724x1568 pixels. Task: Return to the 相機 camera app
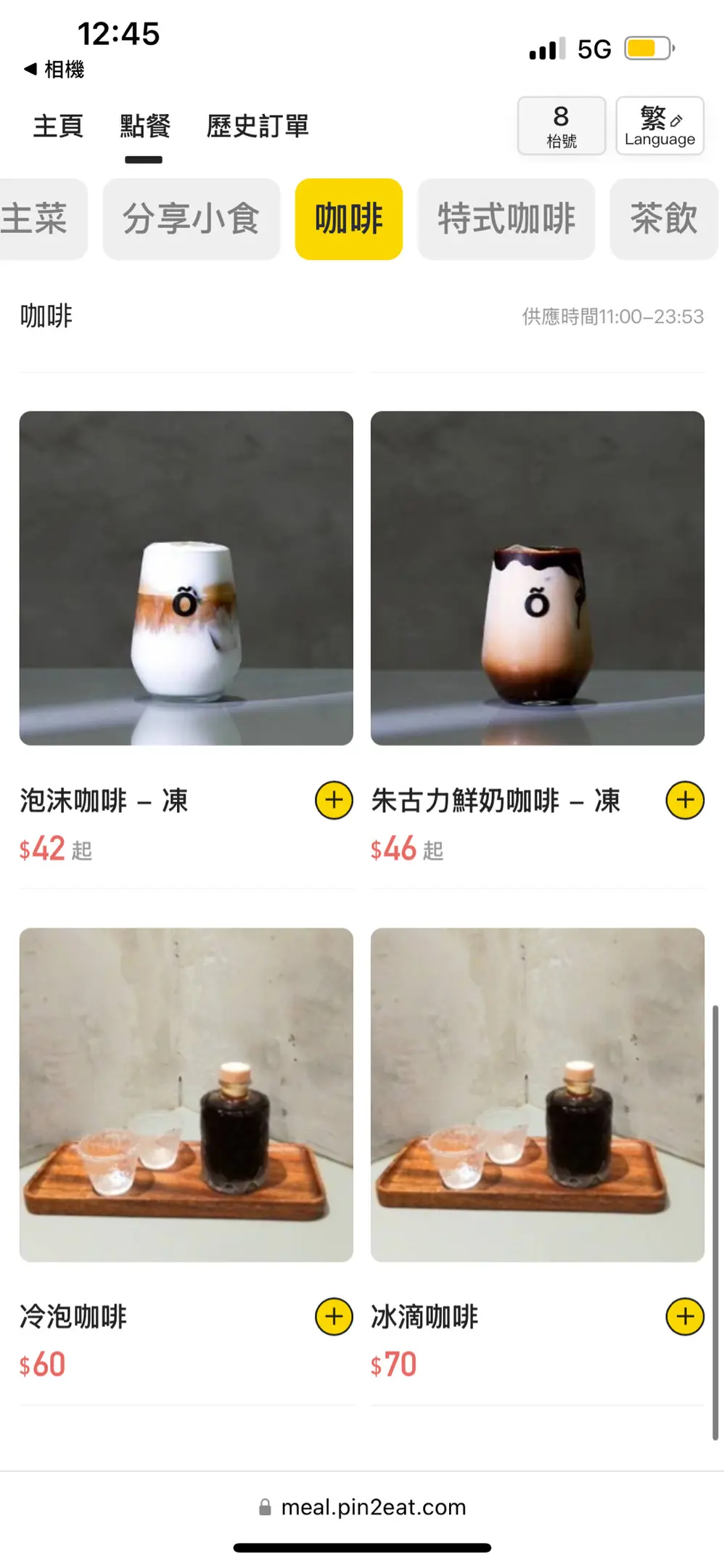54,70
